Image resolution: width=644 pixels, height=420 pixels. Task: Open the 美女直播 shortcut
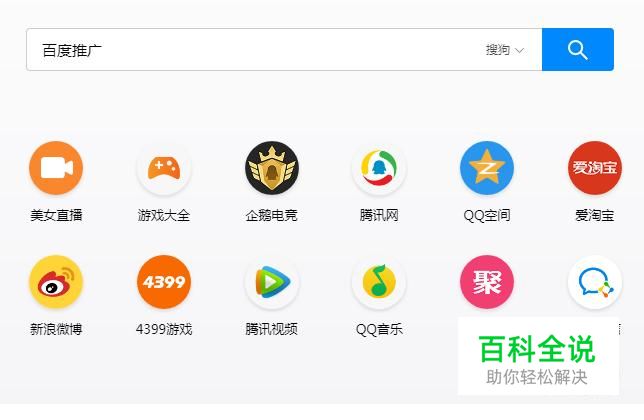[56, 168]
